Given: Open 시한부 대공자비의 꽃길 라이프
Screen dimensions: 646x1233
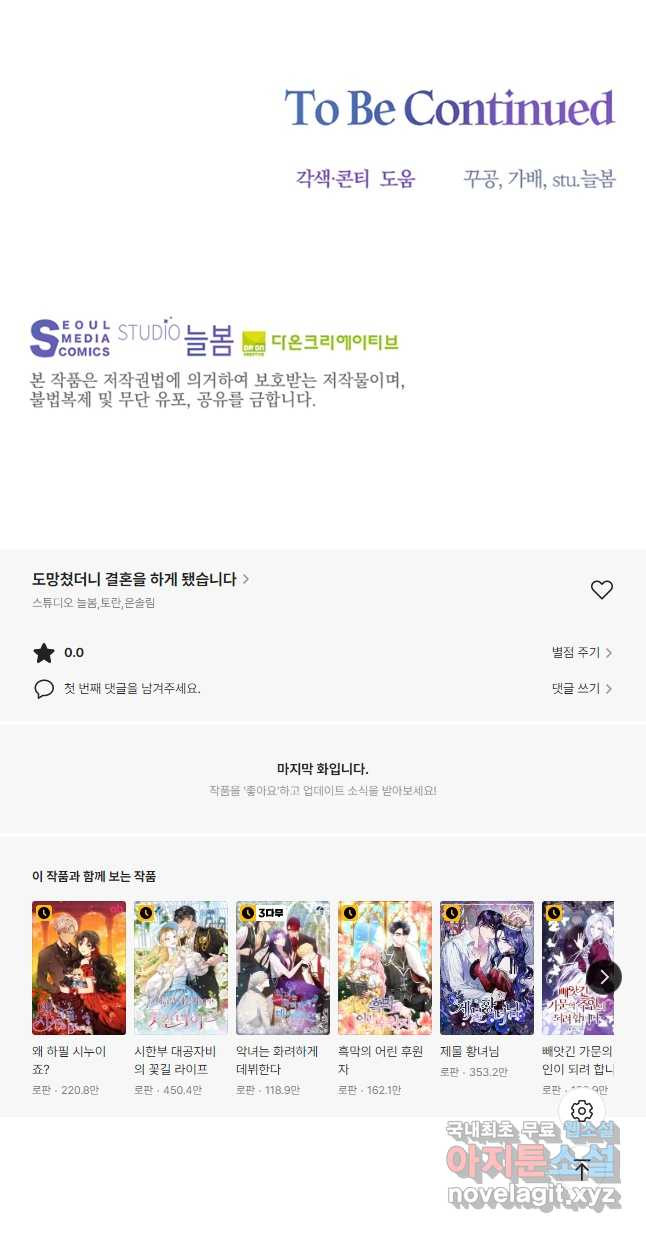Looking at the screenshot, I should pos(181,967).
